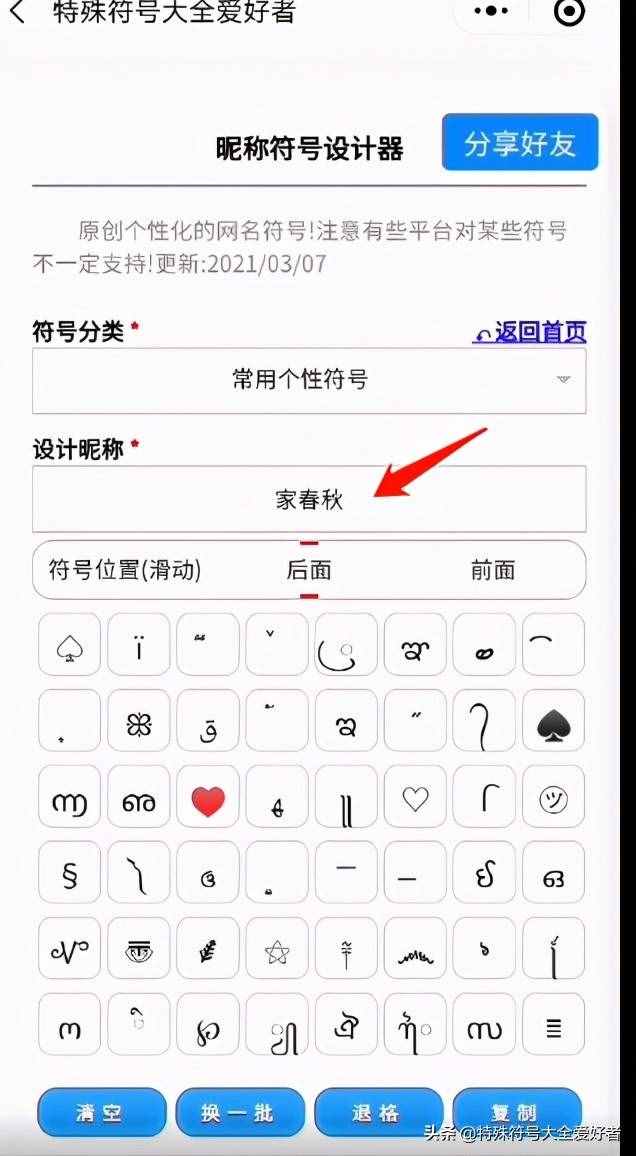Clear the nickname with 清空

click(x=101, y=1113)
